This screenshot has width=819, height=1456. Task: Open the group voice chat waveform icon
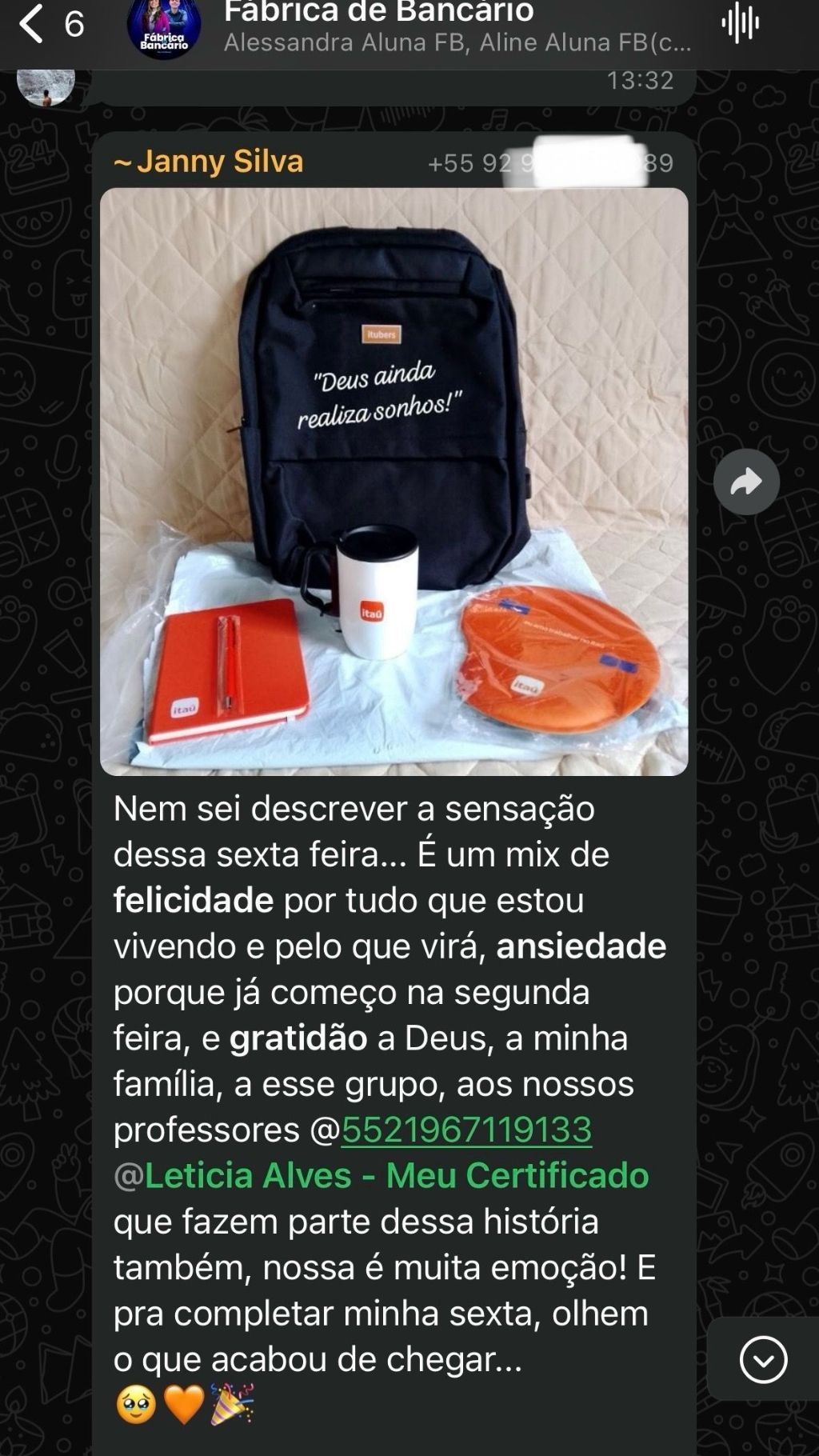coord(740,24)
